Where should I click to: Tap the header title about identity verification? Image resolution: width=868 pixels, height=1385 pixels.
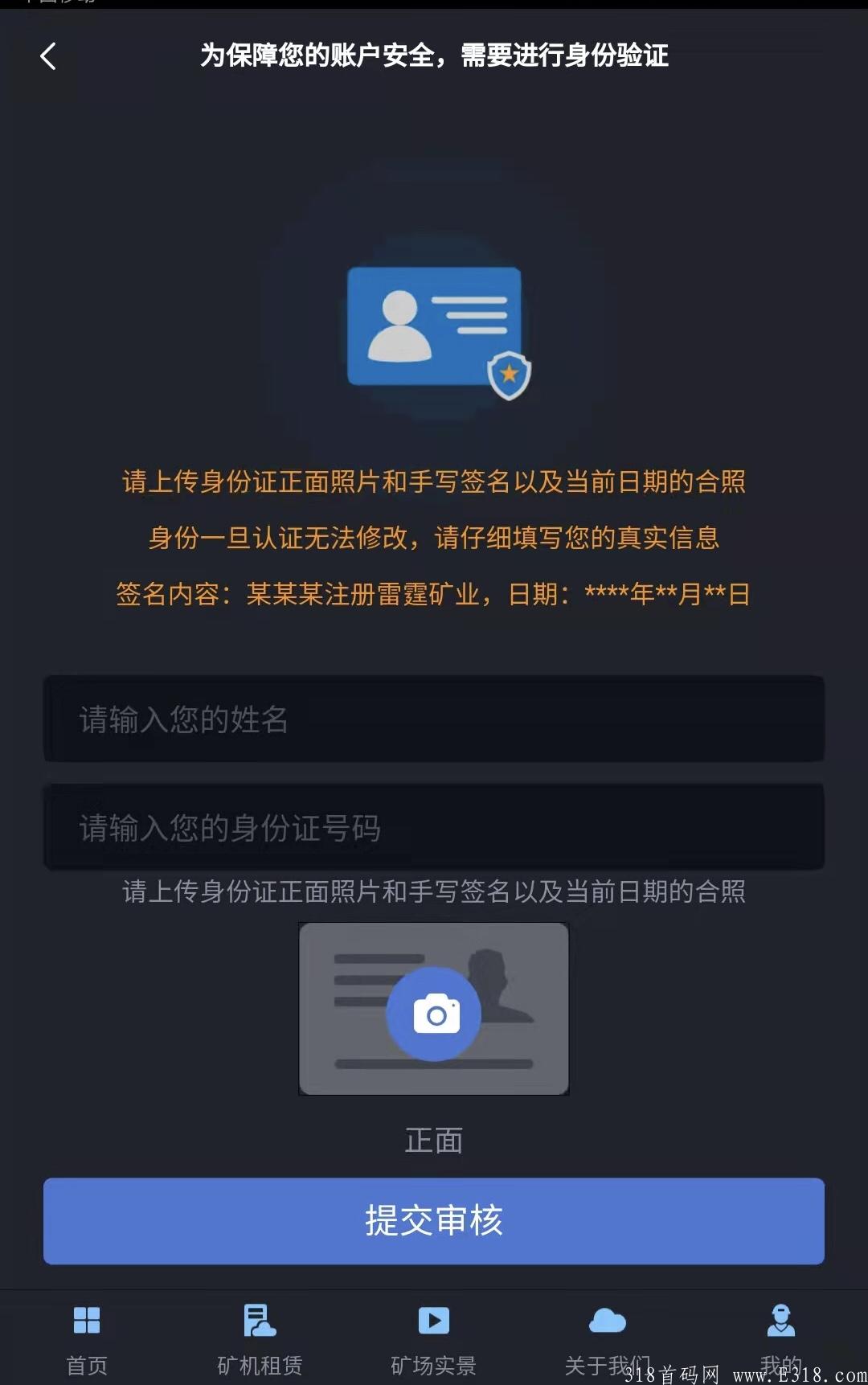pos(433,56)
